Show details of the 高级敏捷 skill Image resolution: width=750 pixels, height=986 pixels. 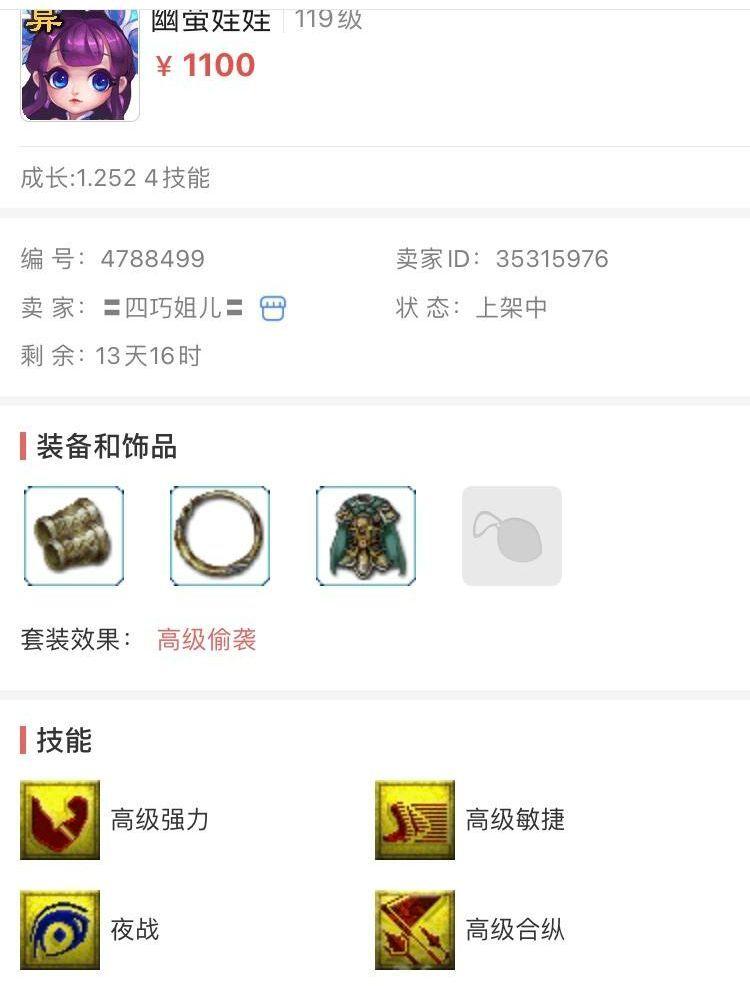[415, 820]
